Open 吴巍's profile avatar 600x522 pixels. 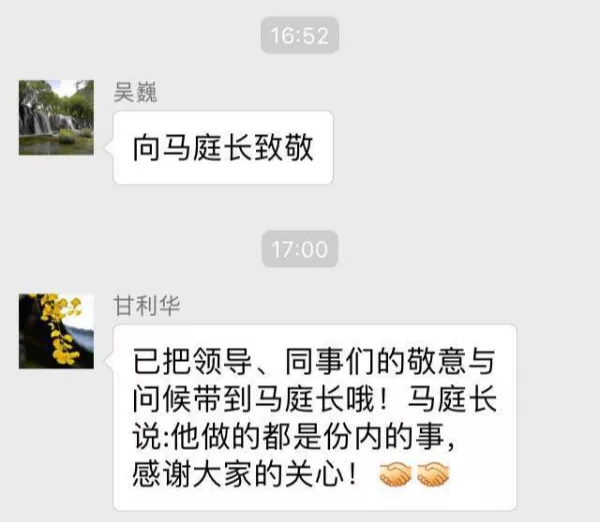point(56,117)
